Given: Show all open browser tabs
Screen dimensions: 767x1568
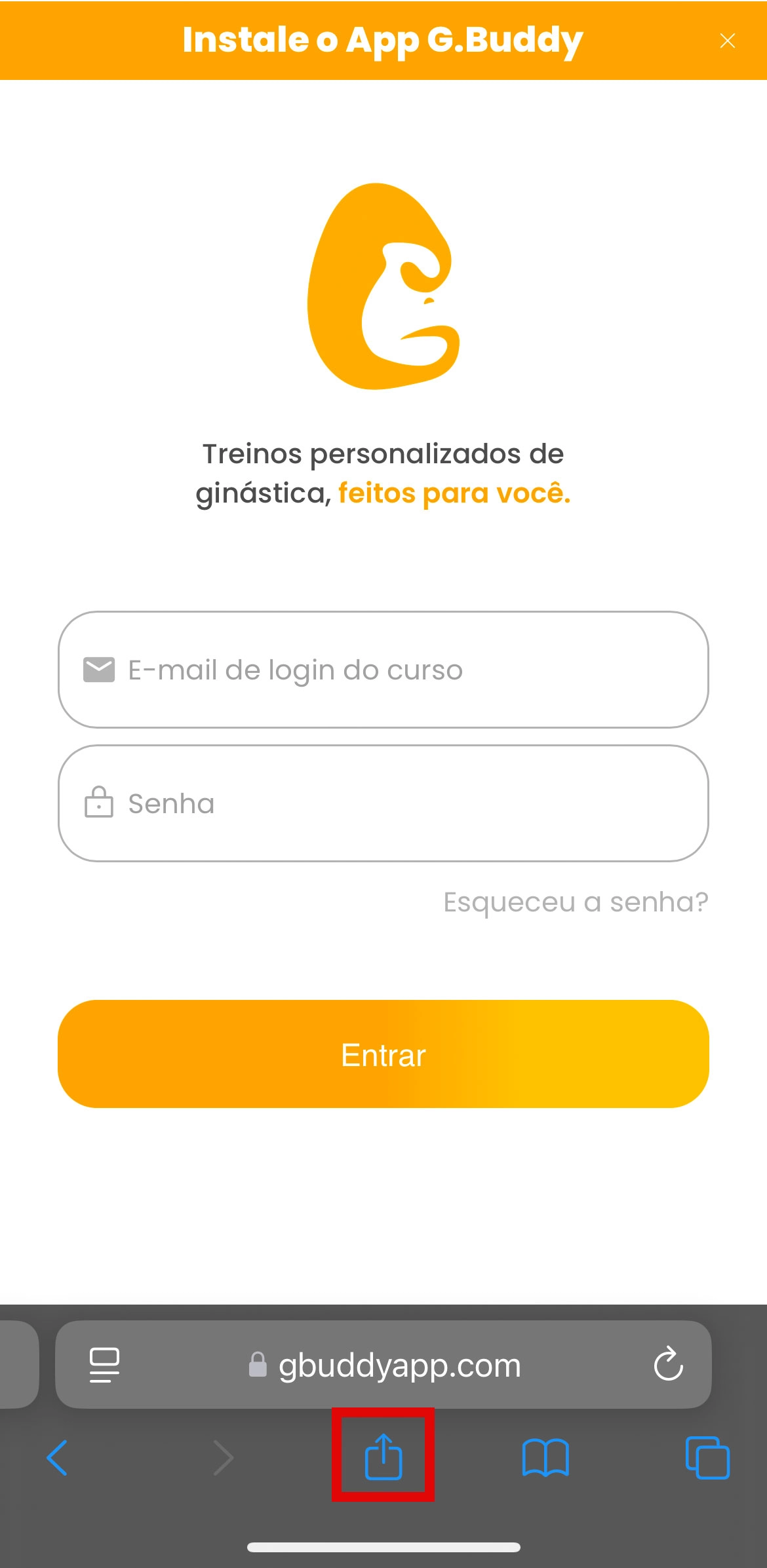Looking at the screenshot, I should click(707, 1457).
